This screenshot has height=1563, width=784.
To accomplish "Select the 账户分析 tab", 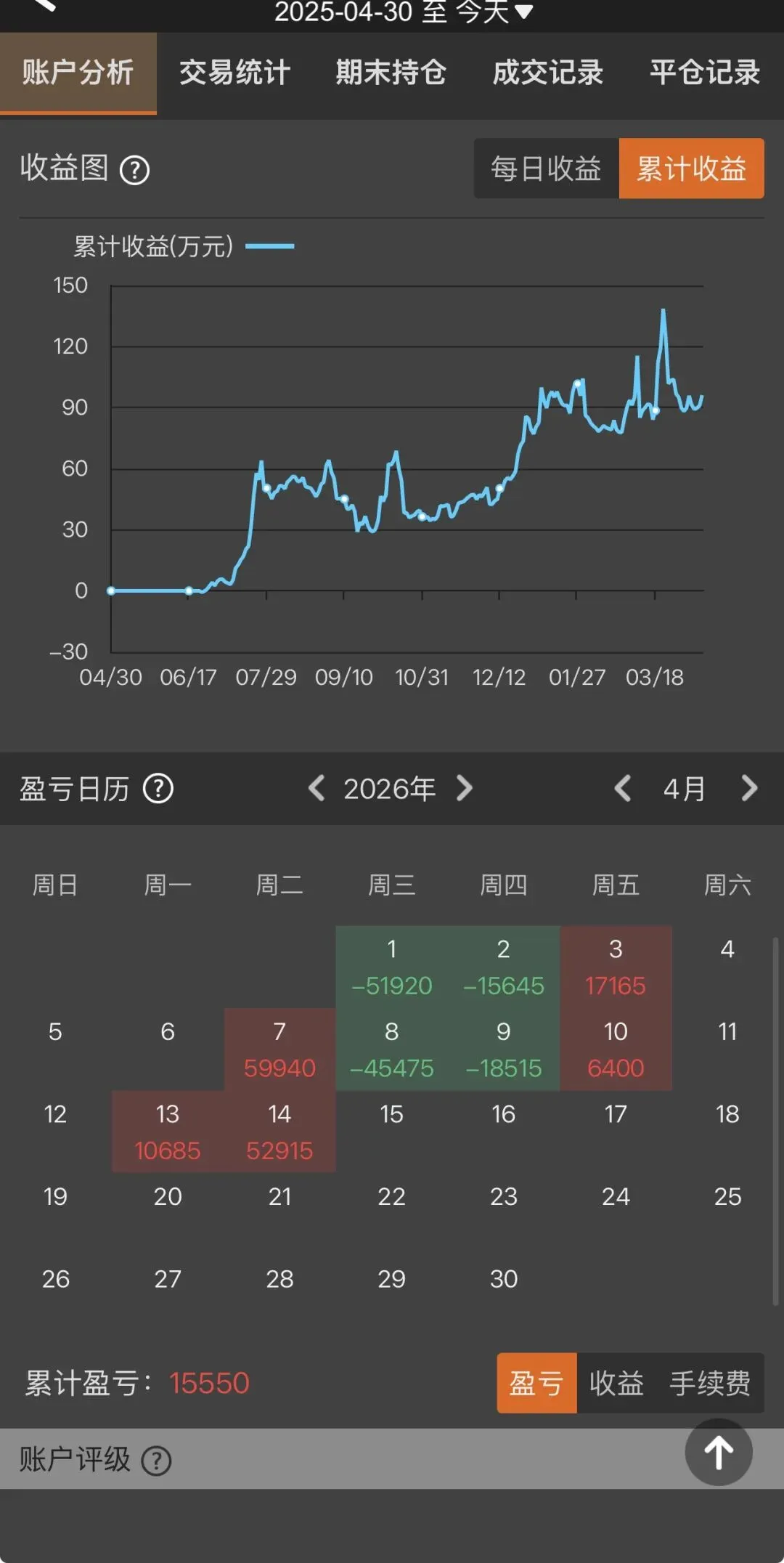I will point(78,73).
